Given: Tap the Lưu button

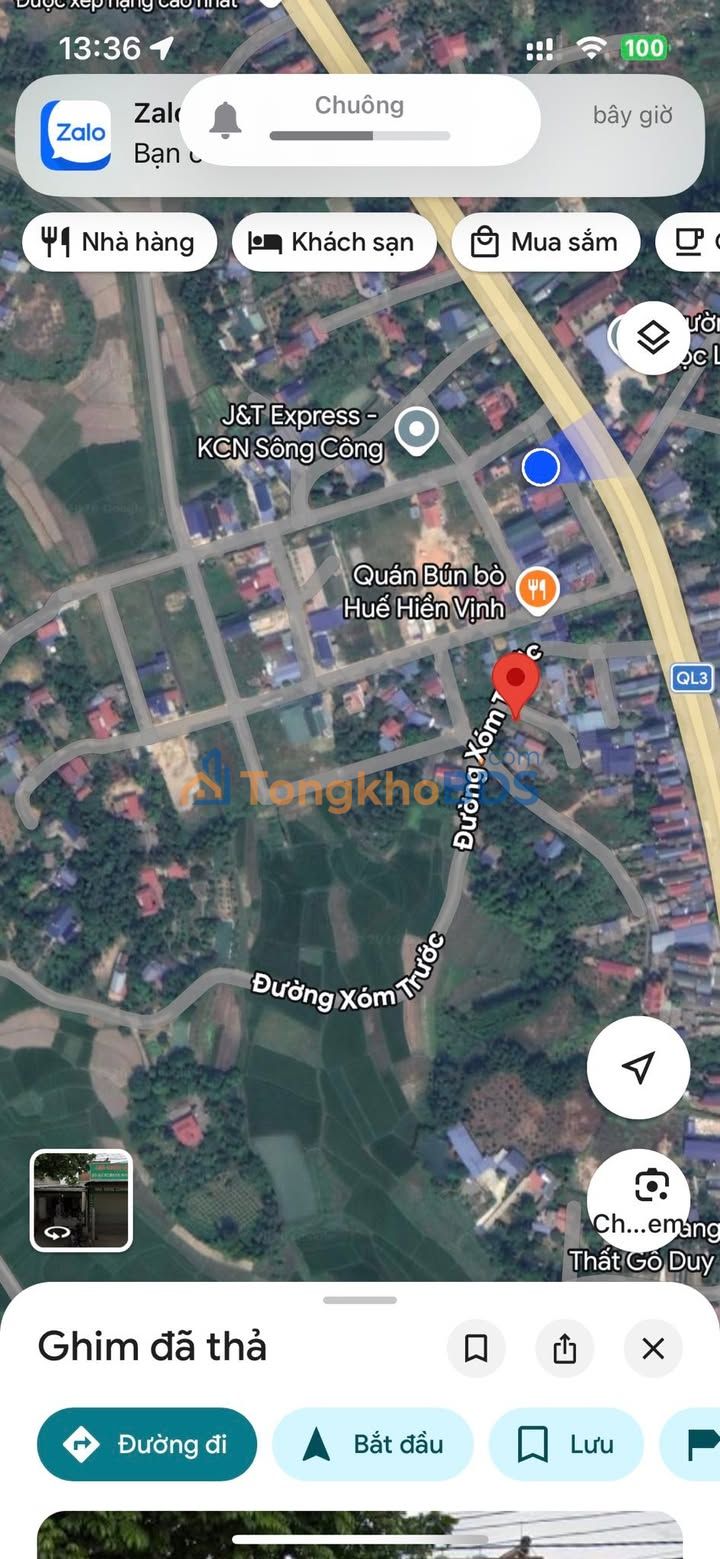Looking at the screenshot, I should pos(565,1444).
